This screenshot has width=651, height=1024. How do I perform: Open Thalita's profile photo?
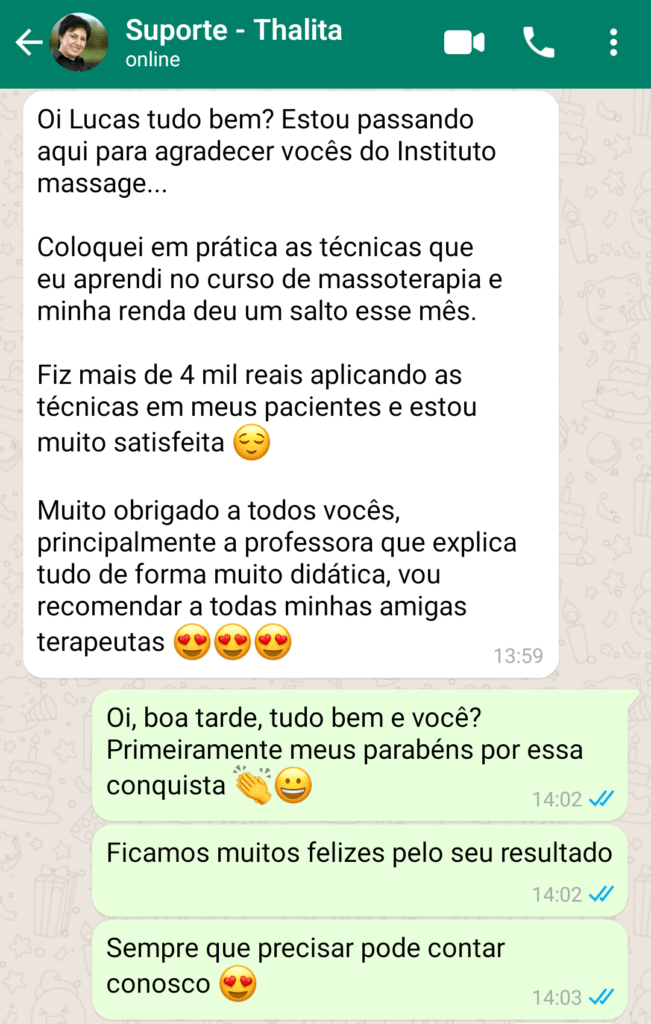point(78,43)
